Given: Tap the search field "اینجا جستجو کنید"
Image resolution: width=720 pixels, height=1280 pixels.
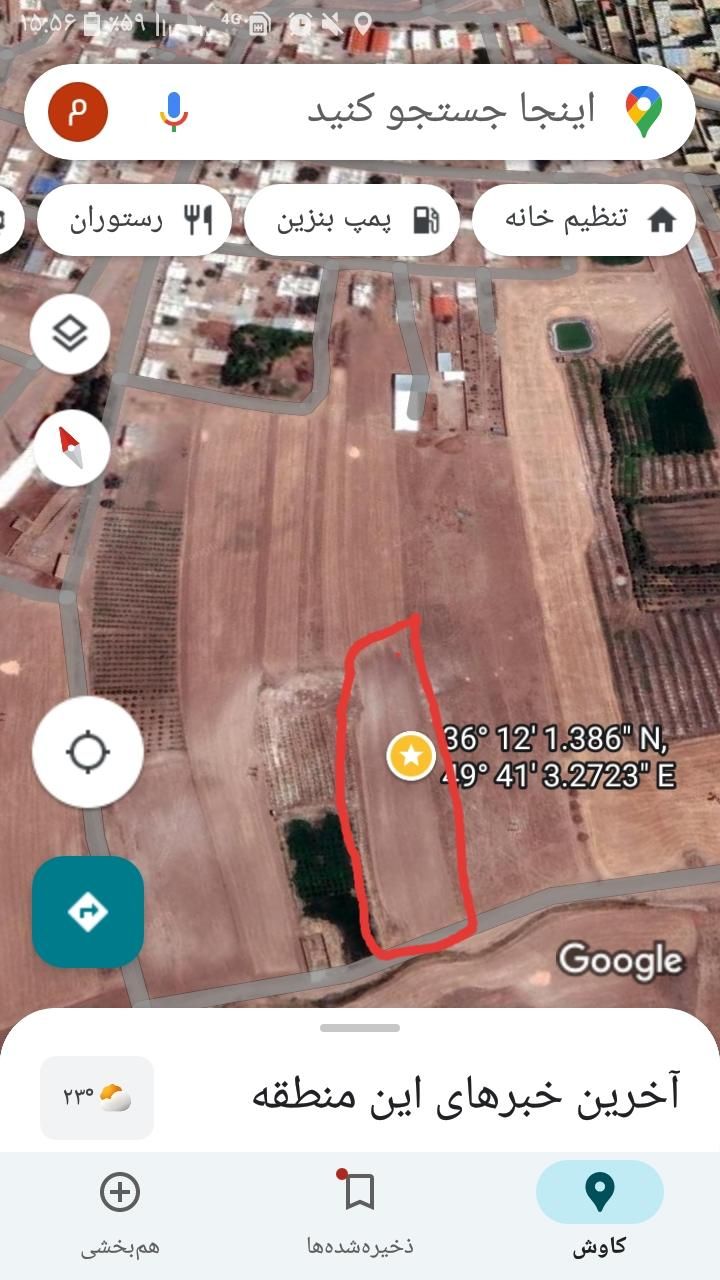Looking at the screenshot, I should pos(450,111).
